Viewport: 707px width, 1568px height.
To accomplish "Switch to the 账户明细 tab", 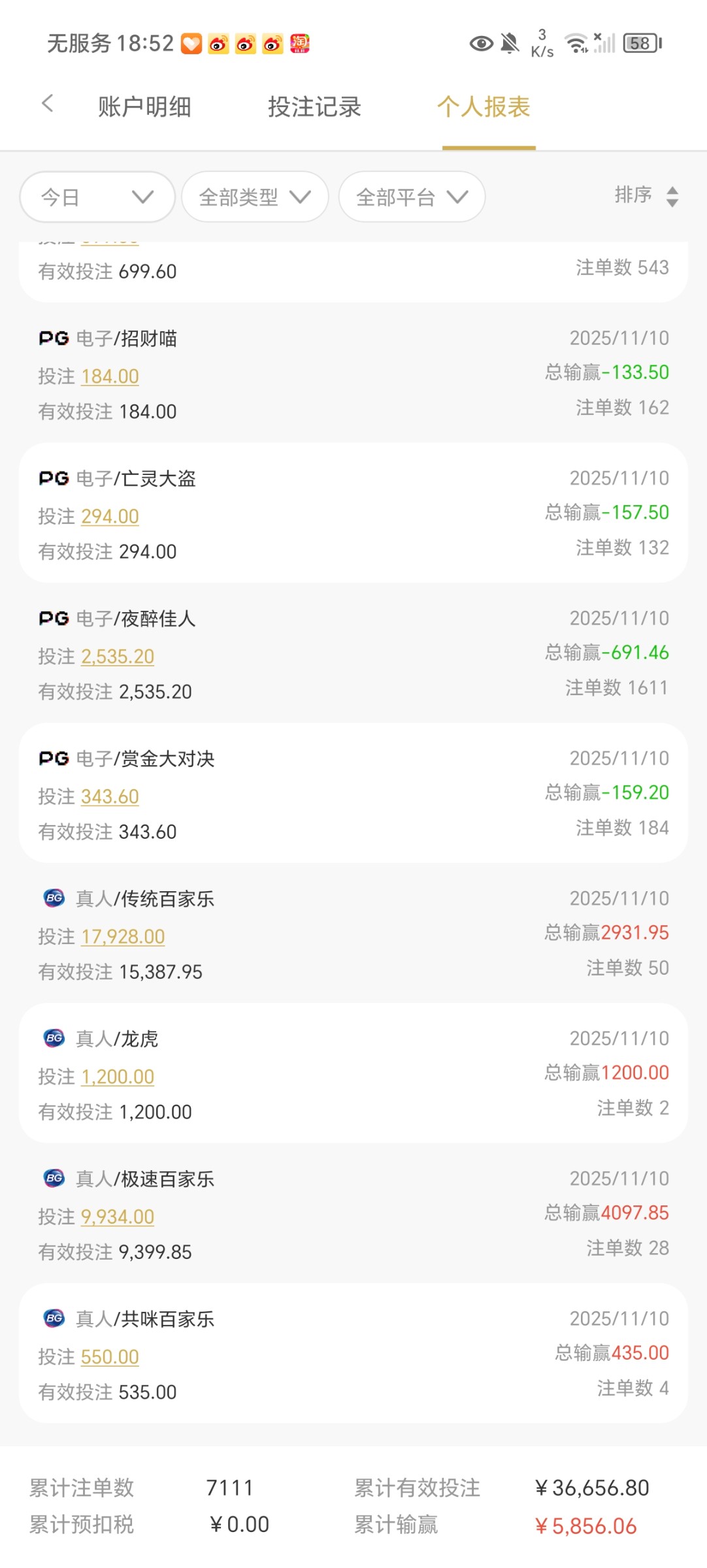I will pos(144,107).
